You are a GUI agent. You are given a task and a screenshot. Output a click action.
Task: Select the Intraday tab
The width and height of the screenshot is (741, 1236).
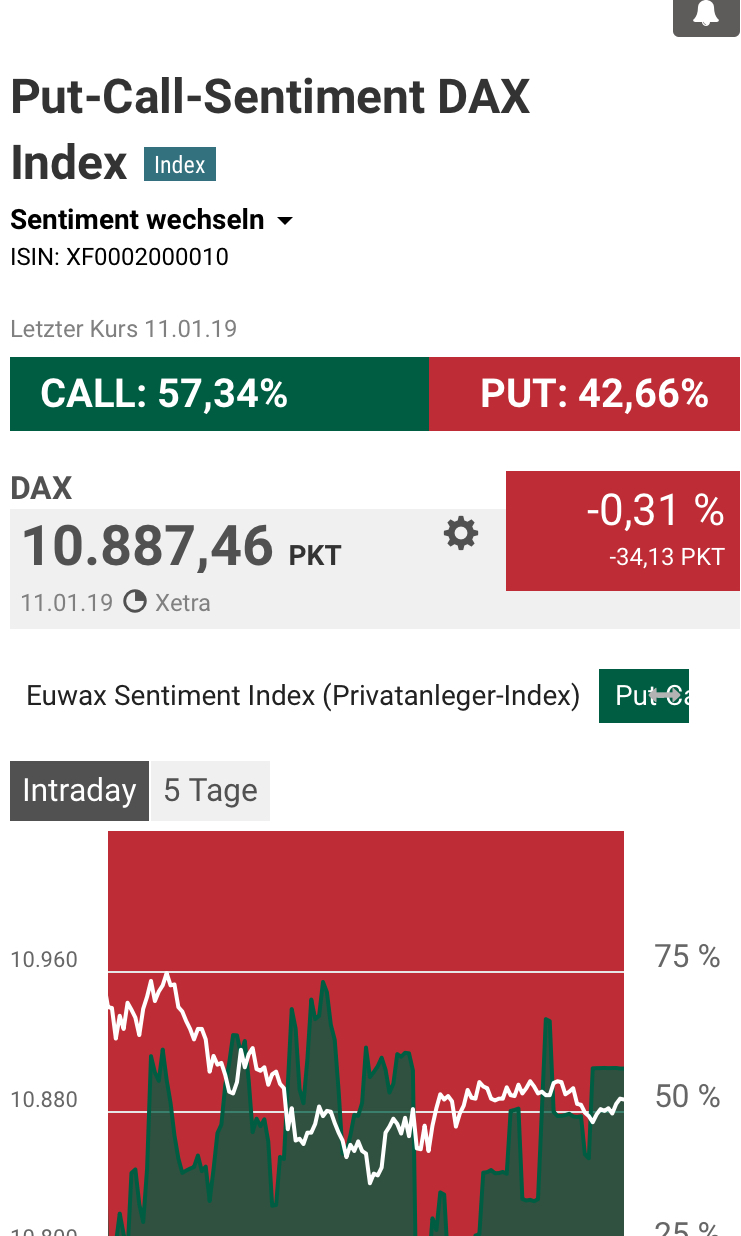pos(79,790)
